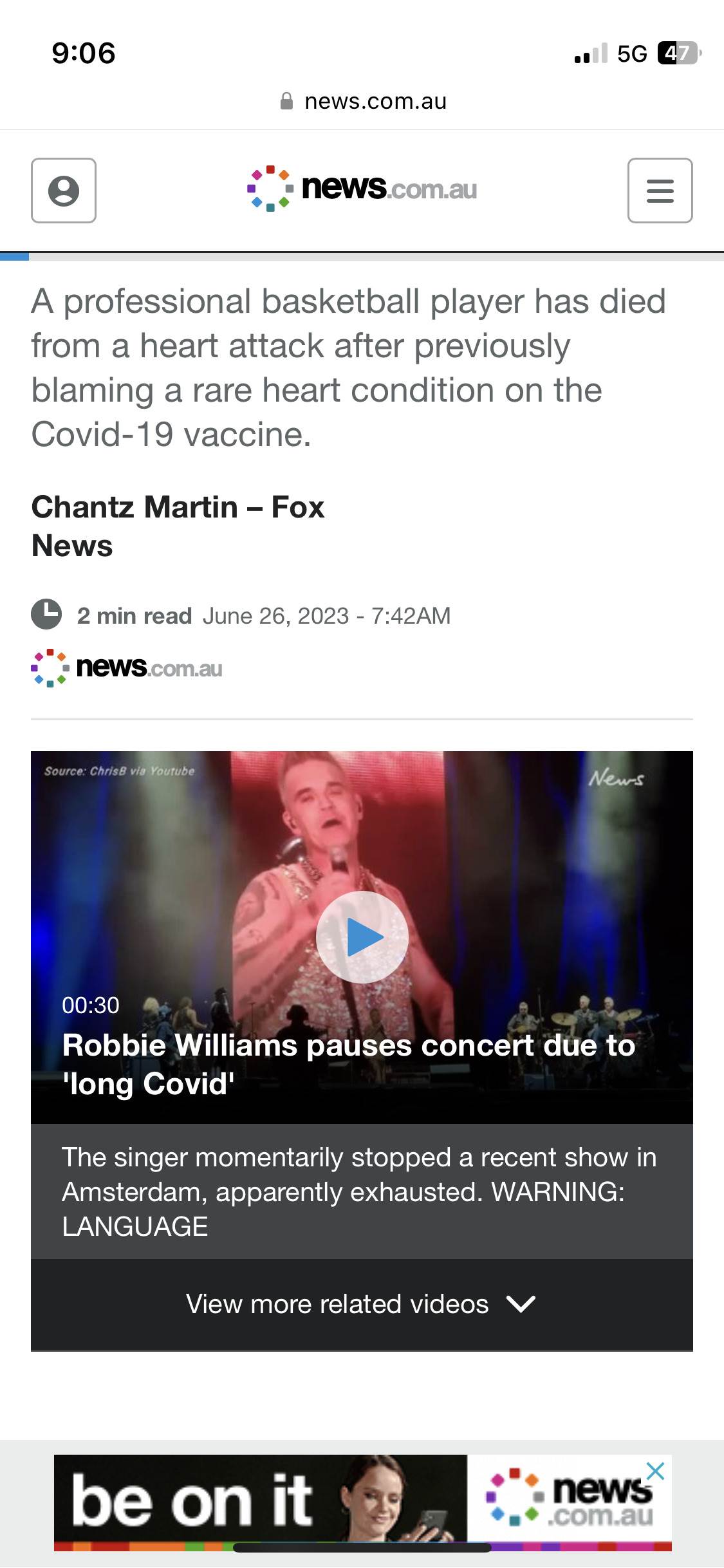Expand View more related videos
This screenshot has height=1568, width=724.
pos(362,1304)
